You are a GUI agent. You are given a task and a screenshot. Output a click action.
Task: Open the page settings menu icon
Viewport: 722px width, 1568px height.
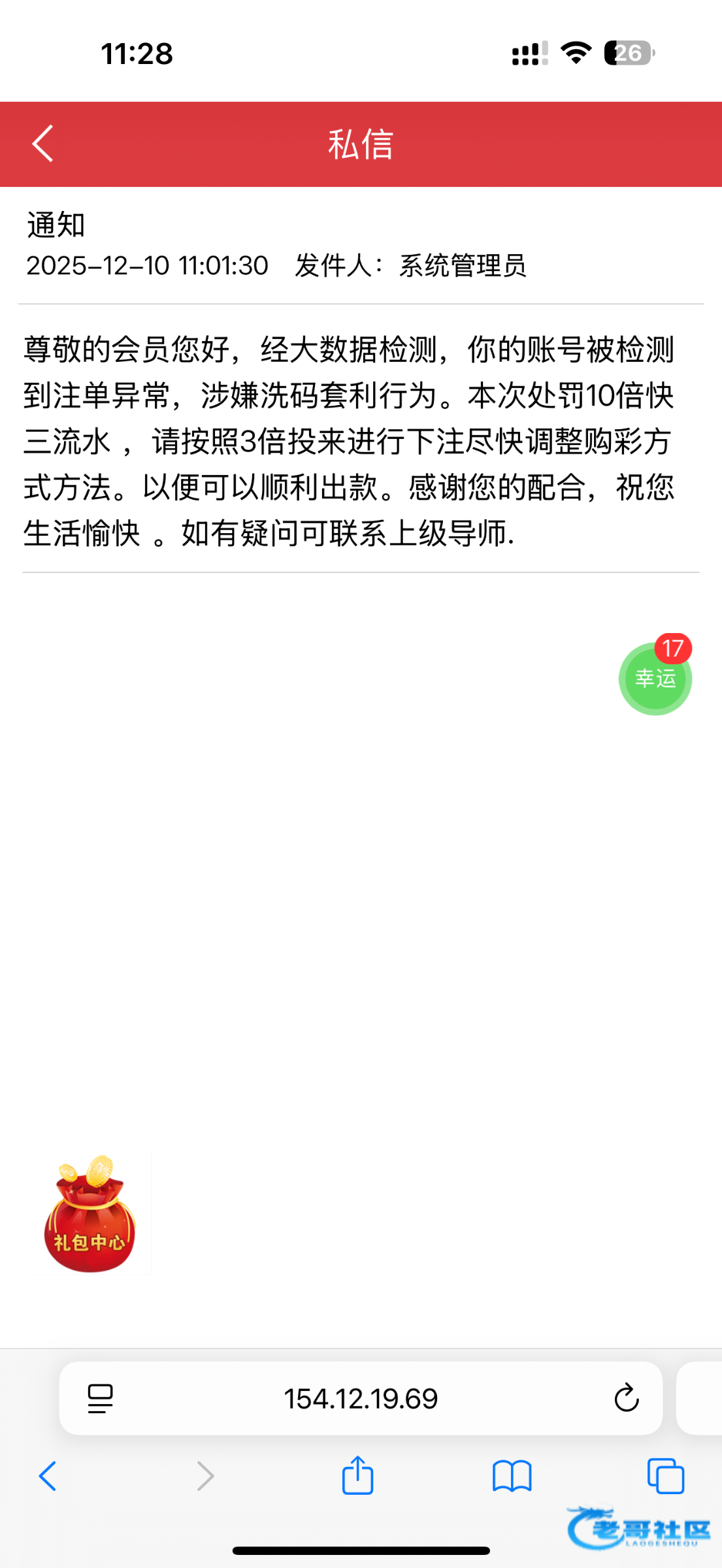[x=100, y=1399]
